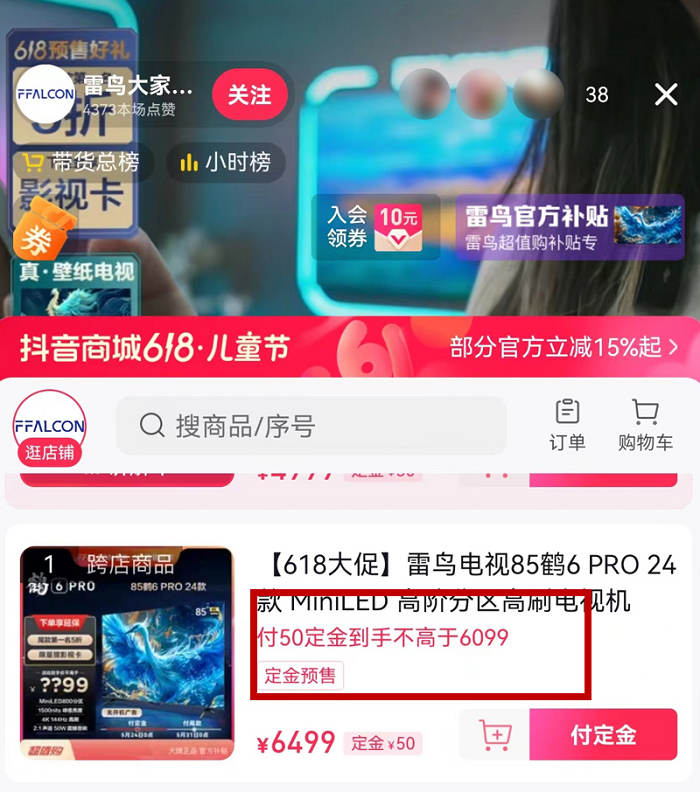Open 订单 orders
Image resolution: width=700 pixels, height=792 pixels.
(567, 426)
